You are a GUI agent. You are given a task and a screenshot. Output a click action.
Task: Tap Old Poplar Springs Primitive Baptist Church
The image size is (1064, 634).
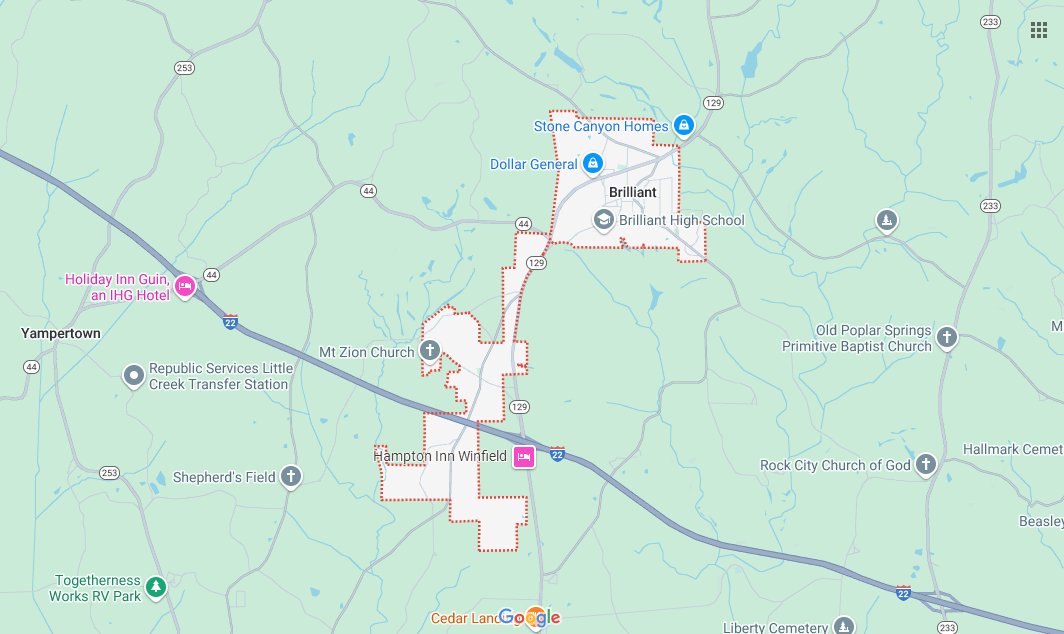coord(947,338)
